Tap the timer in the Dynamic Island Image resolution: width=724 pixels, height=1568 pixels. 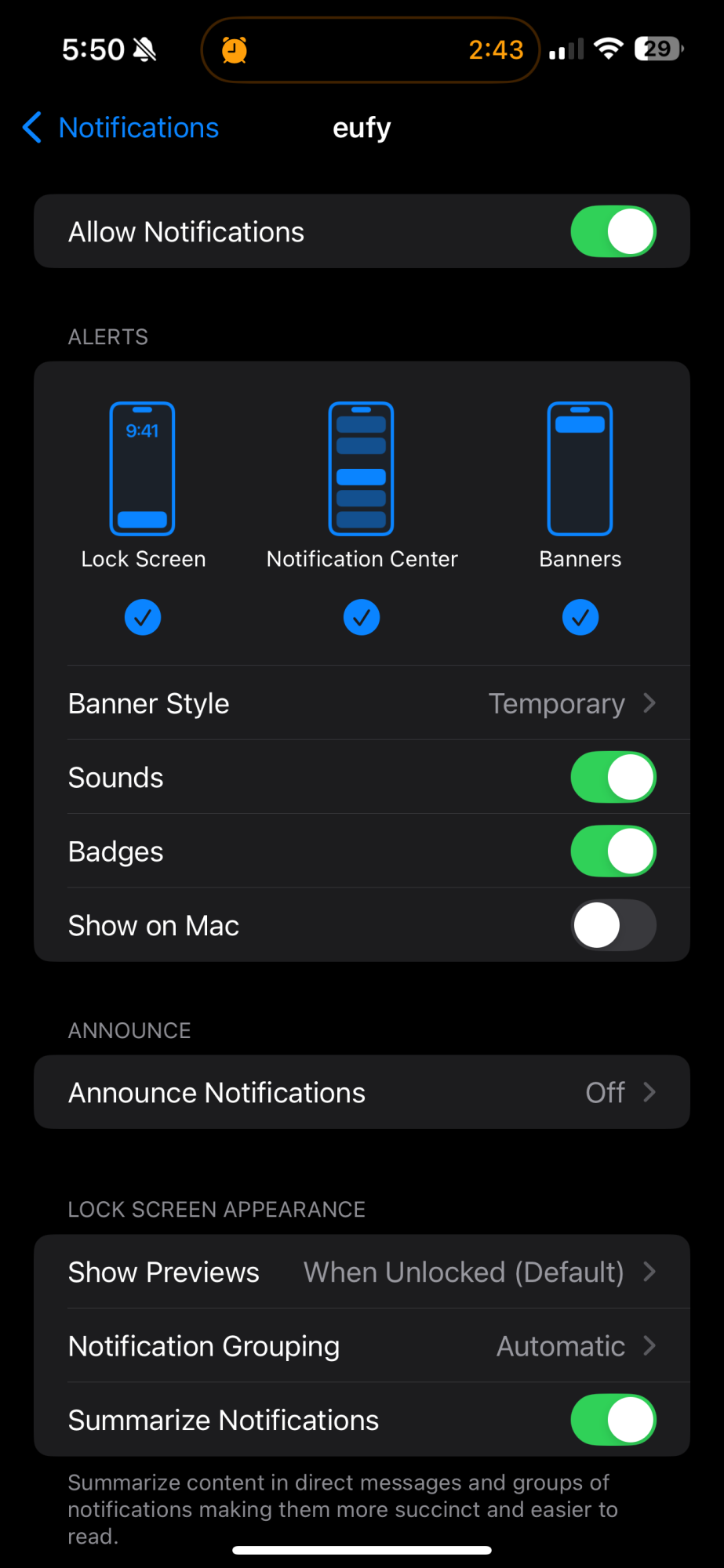click(x=369, y=50)
